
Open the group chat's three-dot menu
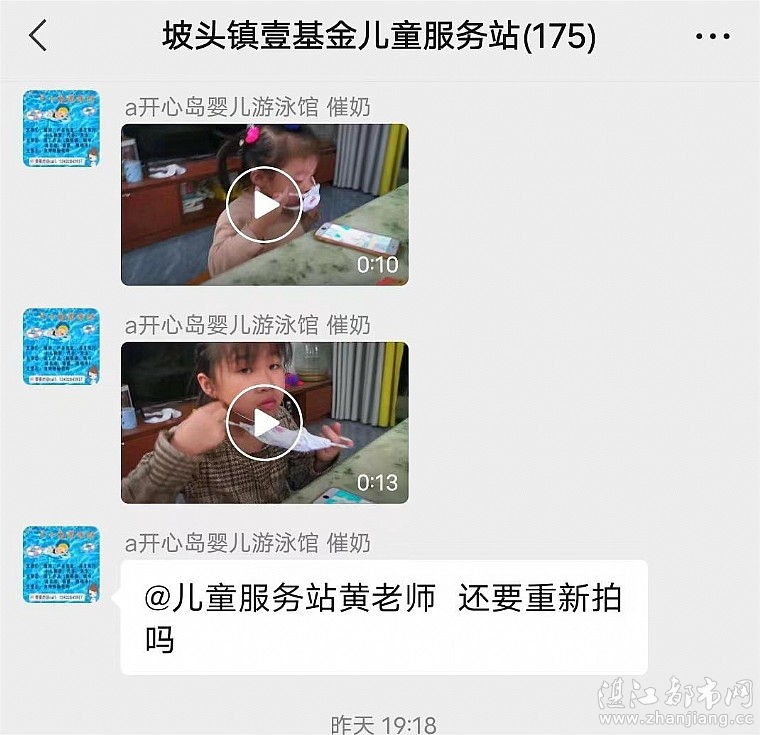pyautogui.click(x=712, y=37)
